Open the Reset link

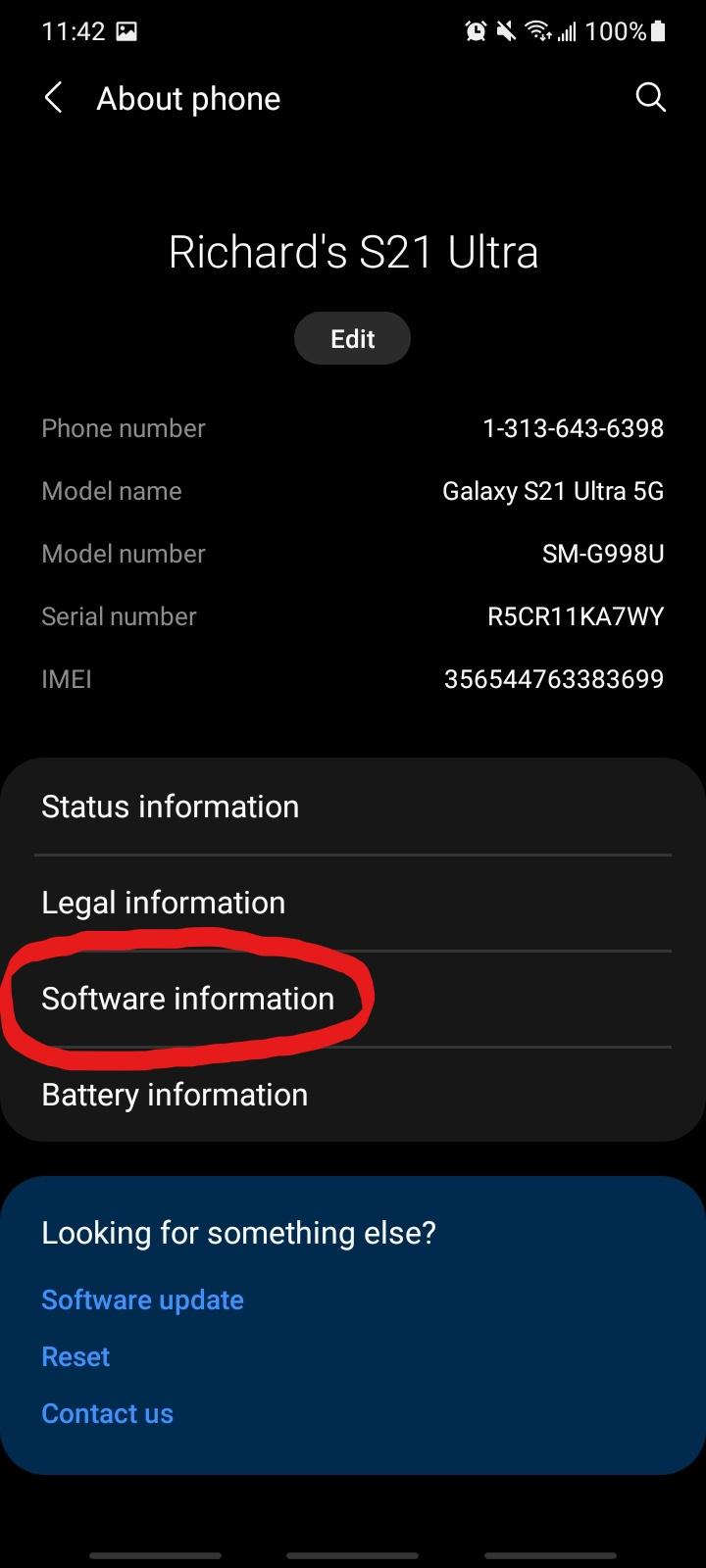click(76, 1356)
